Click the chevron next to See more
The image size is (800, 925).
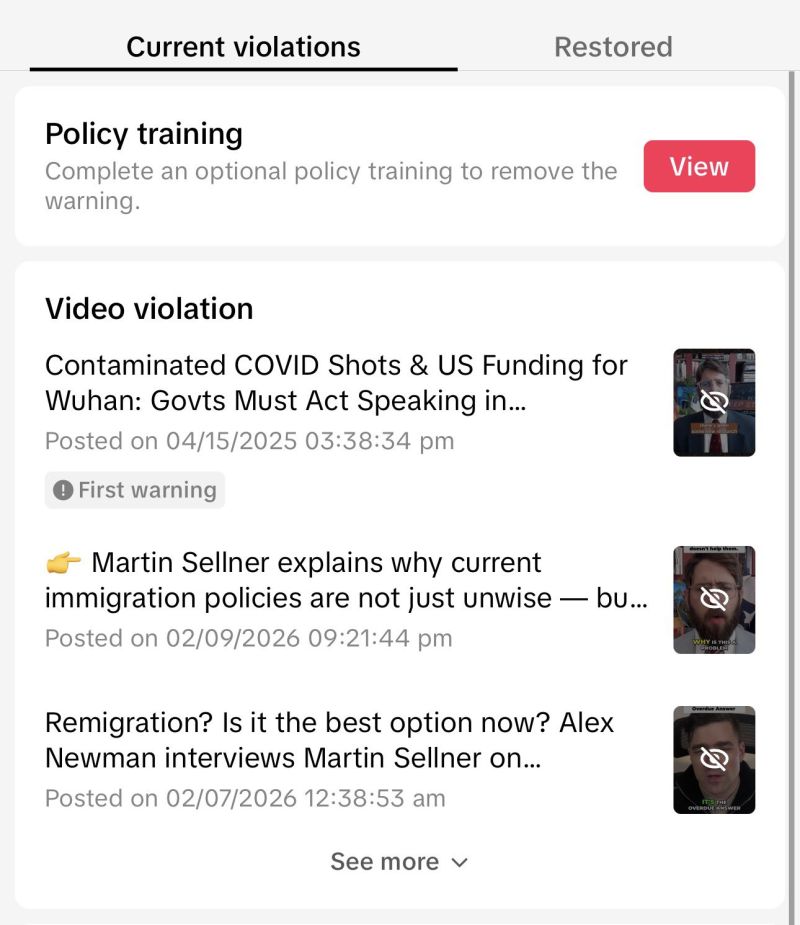coord(458,861)
